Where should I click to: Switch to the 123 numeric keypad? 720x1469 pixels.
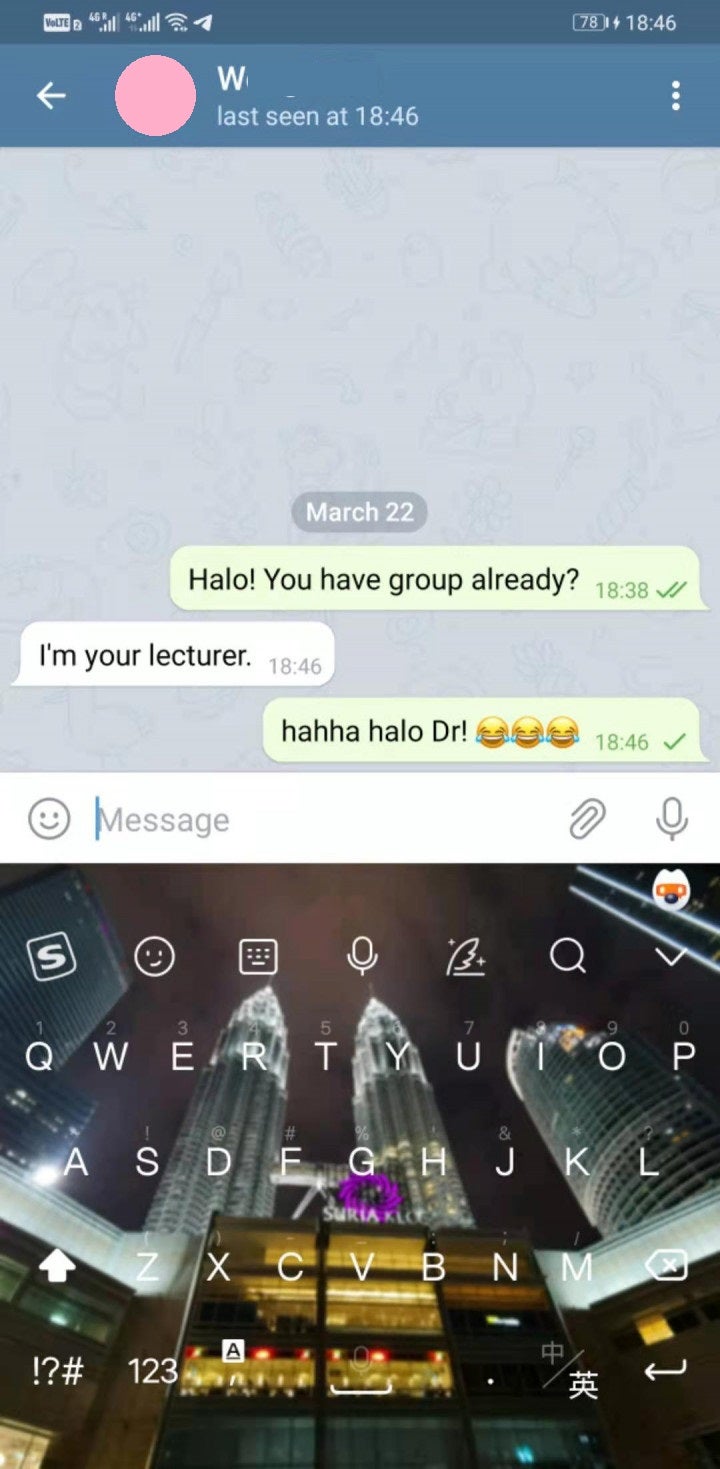click(152, 1371)
